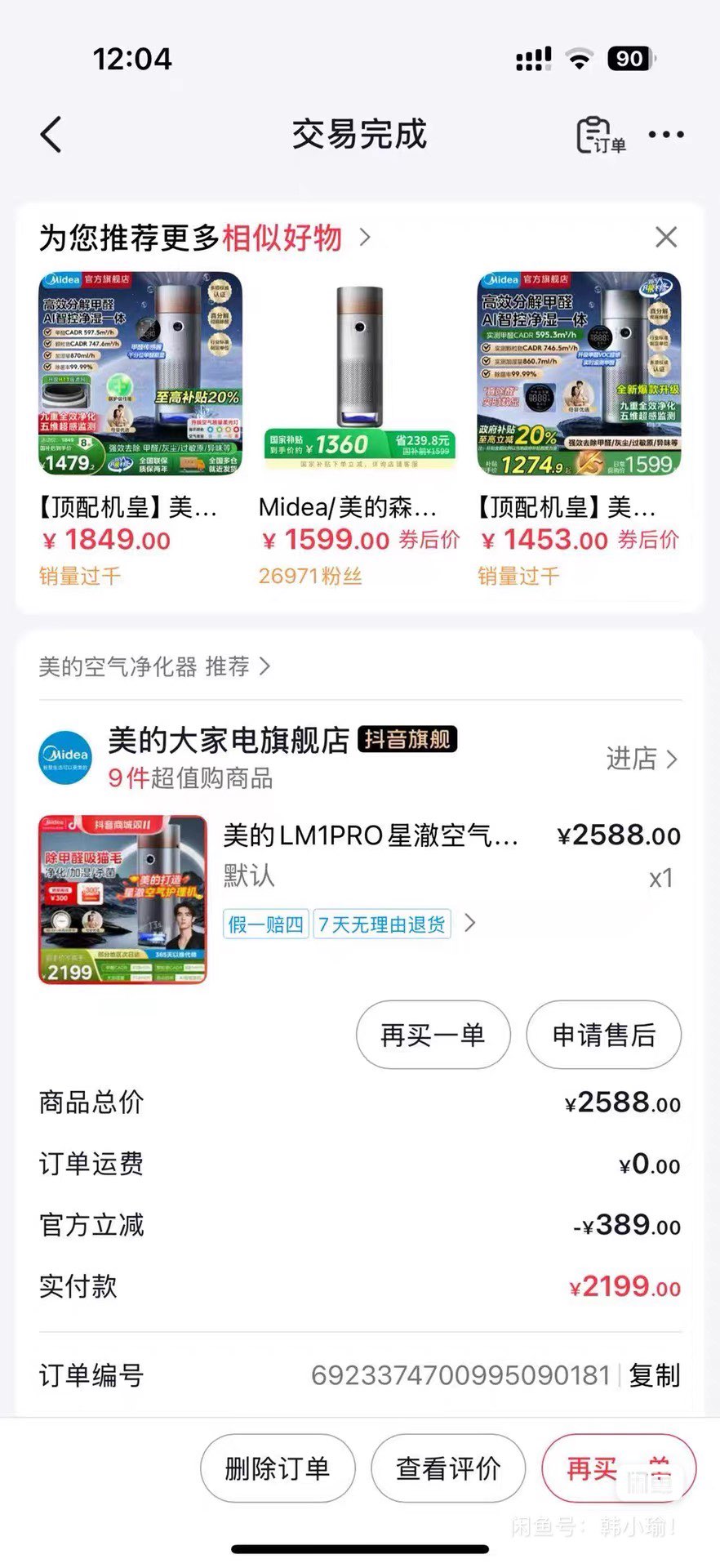Viewport: 720px width, 1568px height.
Task: Tap 再买一单 to reorder
Action: (x=433, y=1035)
